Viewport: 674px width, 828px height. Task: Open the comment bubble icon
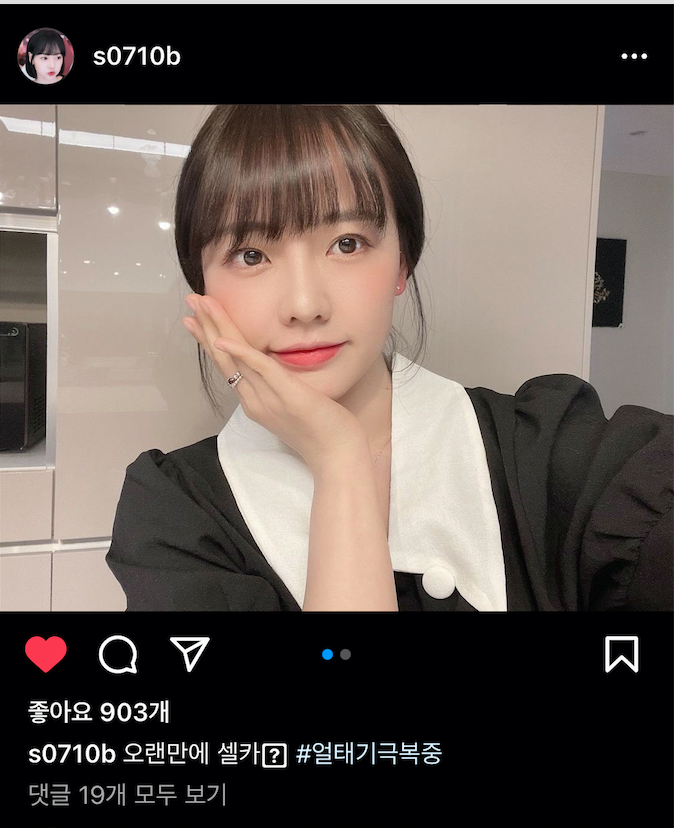click(118, 654)
